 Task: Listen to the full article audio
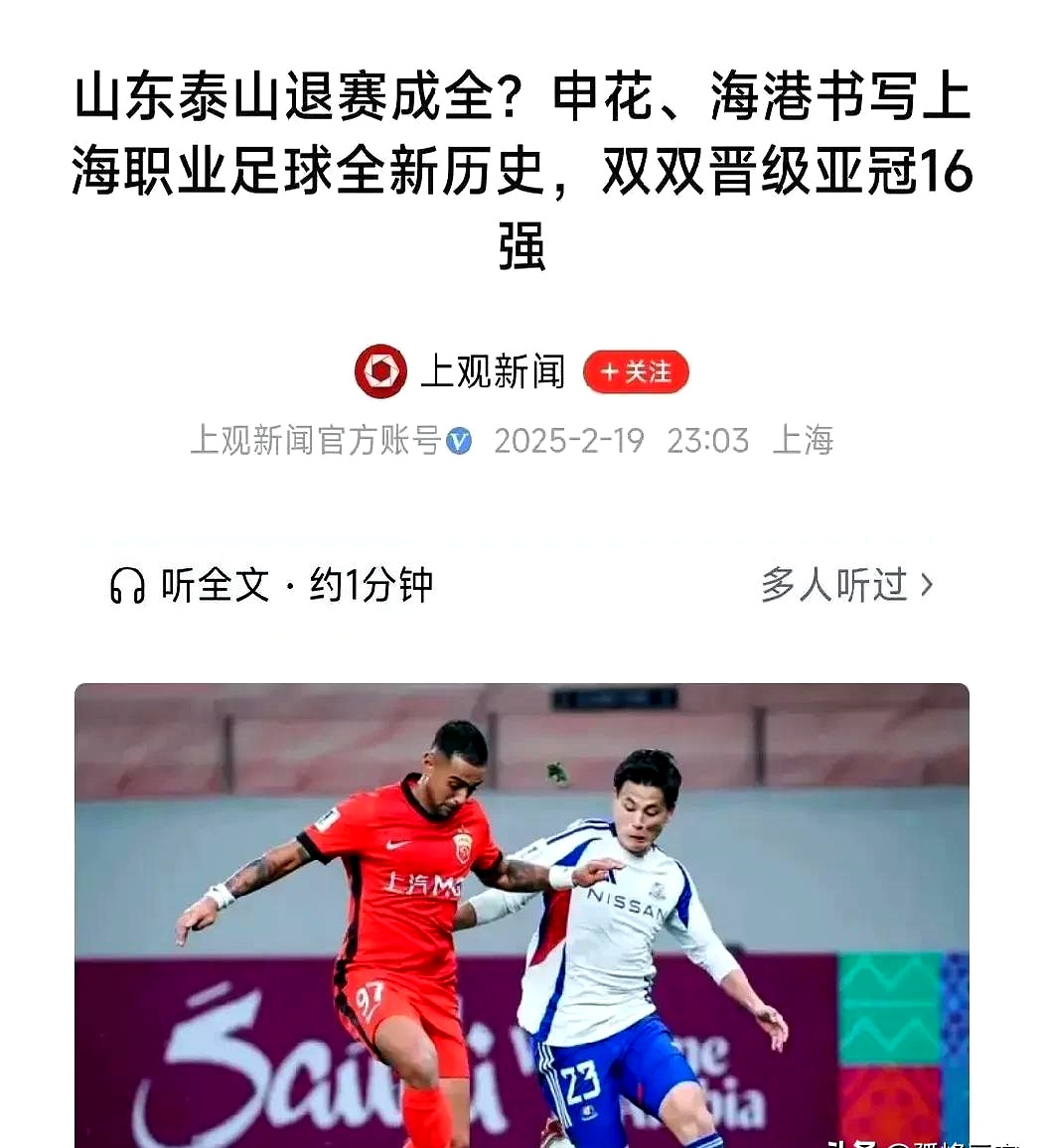tap(271, 585)
